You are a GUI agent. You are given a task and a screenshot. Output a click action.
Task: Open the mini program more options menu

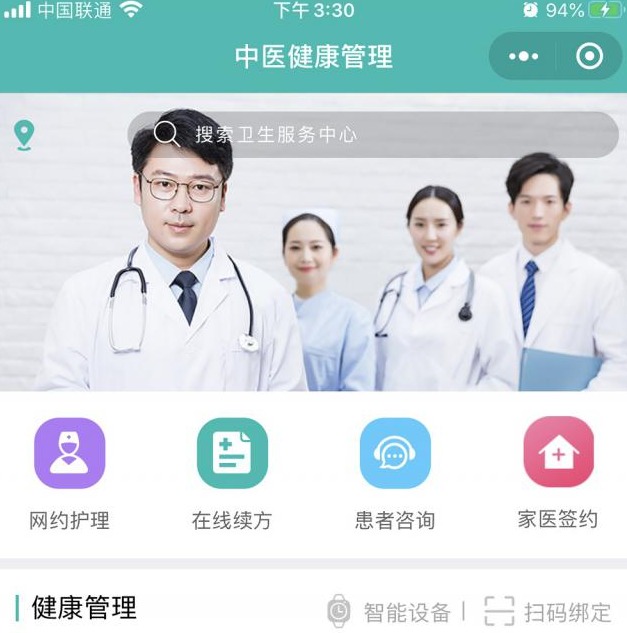click(523, 57)
